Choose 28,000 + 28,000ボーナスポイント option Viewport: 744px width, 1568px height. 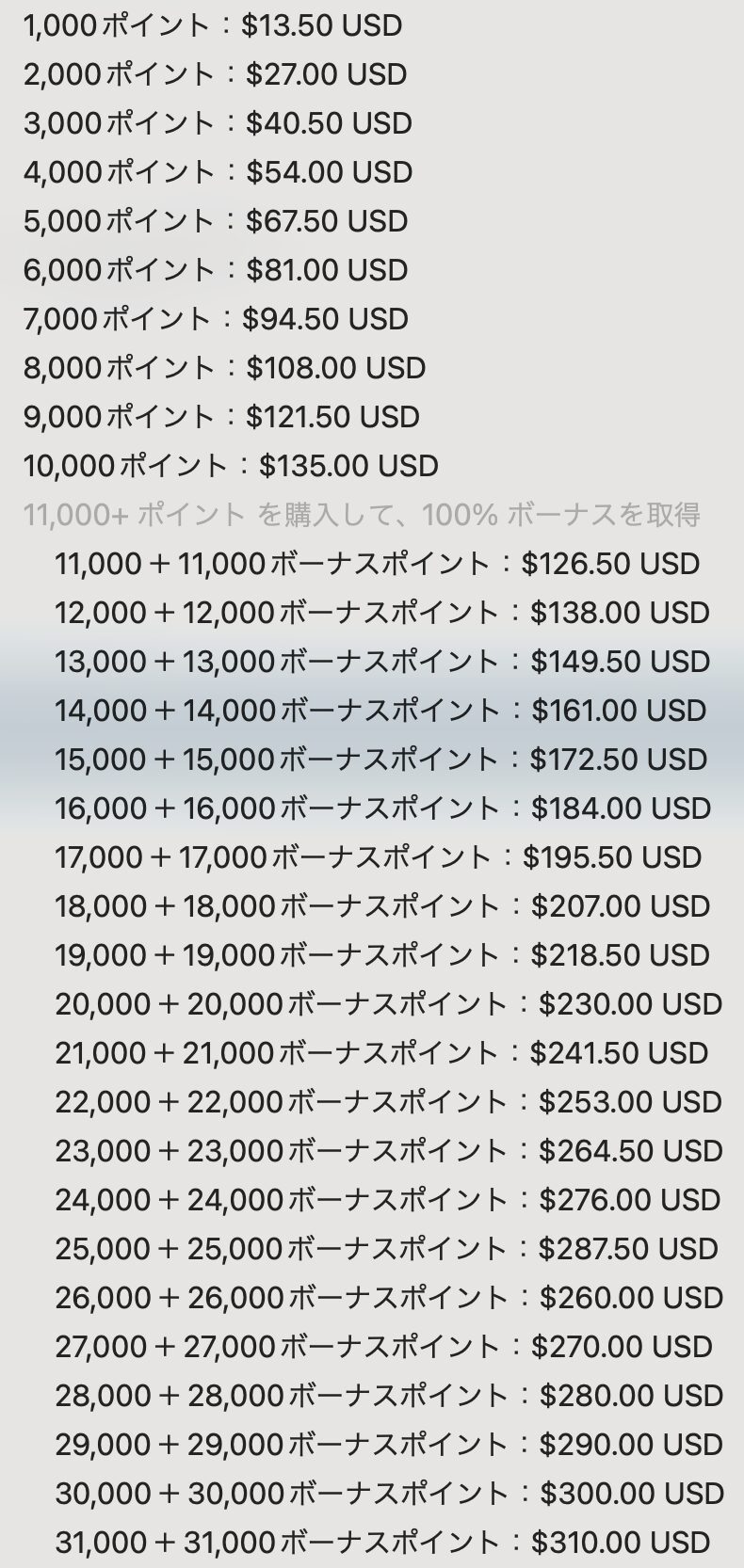coord(388,1396)
